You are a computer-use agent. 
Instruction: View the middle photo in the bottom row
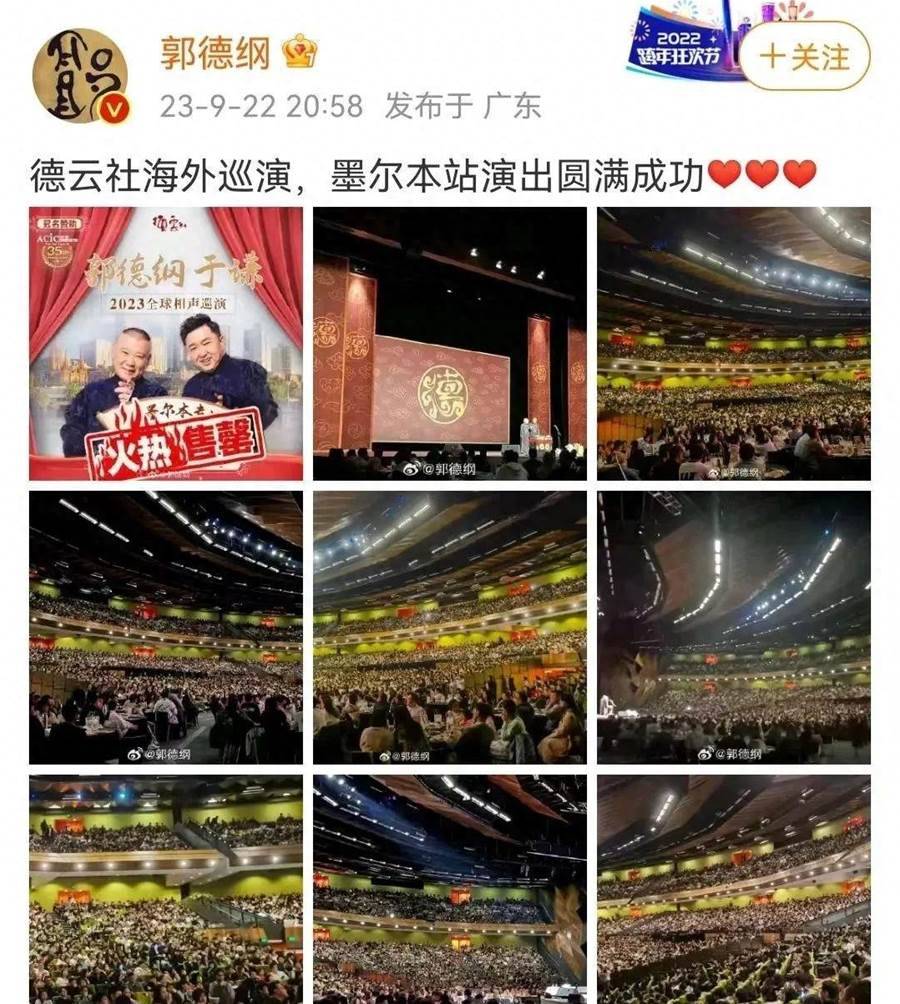(x=450, y=889)
